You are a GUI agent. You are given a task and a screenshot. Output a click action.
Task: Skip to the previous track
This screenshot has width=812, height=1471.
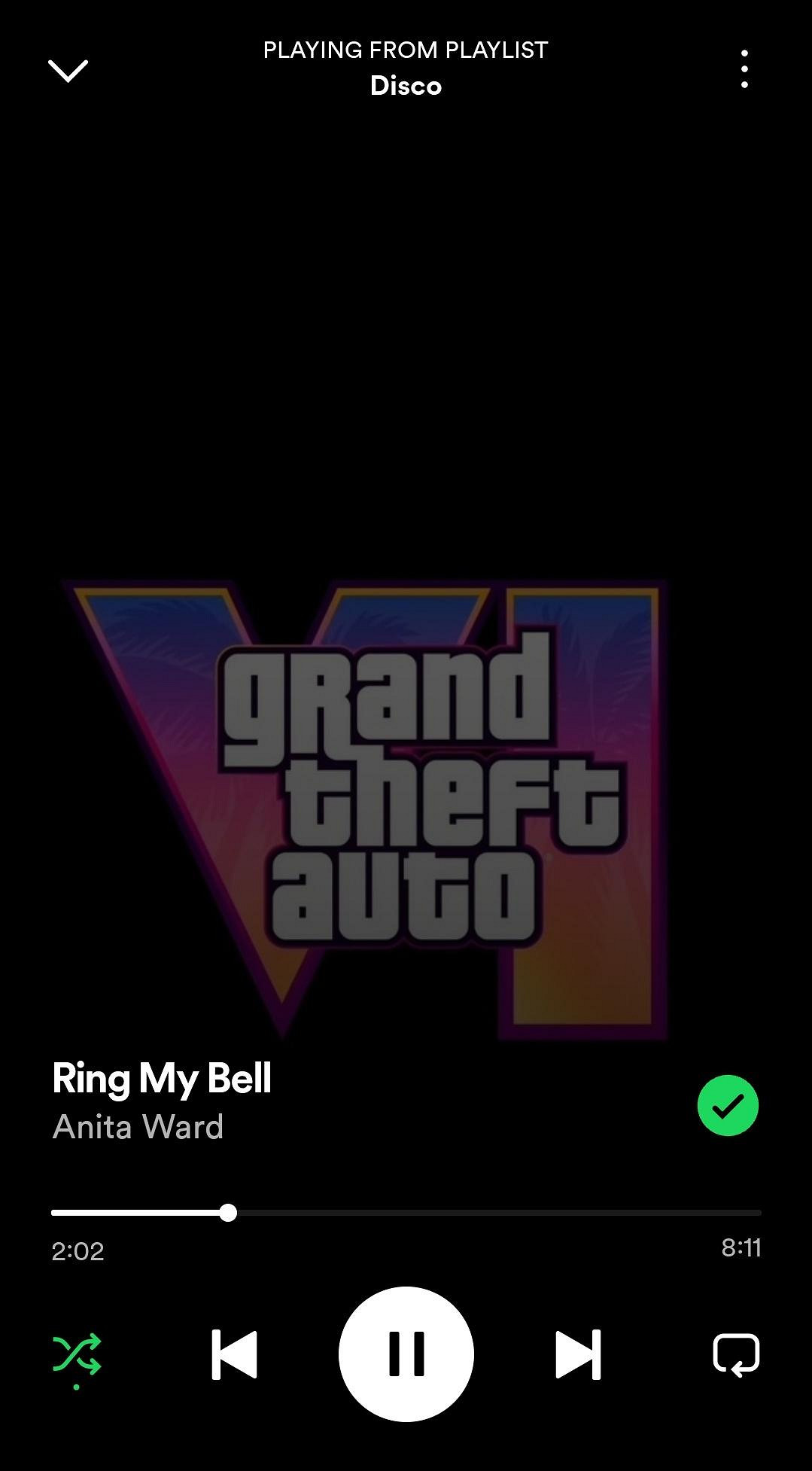coord(234,1354)
